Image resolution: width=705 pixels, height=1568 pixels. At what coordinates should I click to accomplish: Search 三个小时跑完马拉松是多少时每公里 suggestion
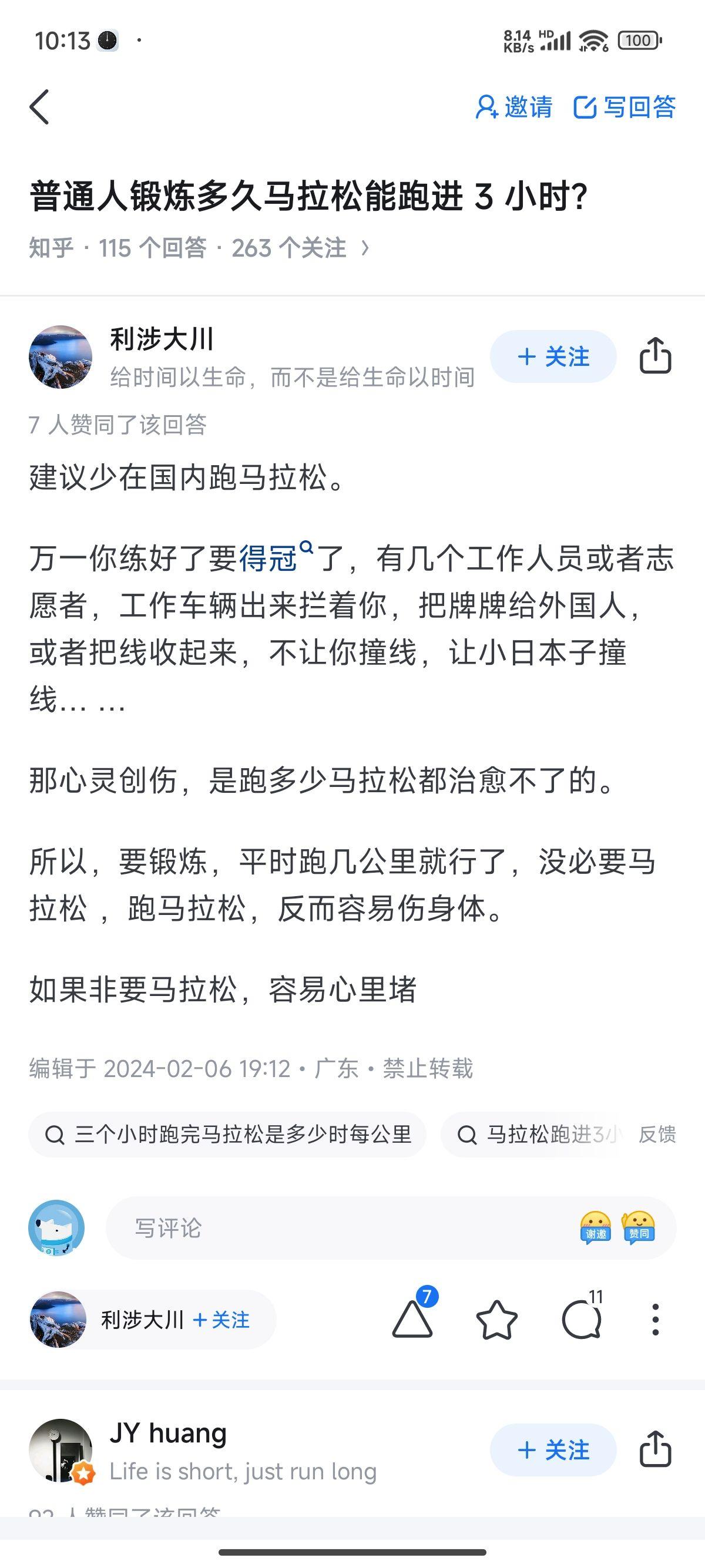point(227,1135)
